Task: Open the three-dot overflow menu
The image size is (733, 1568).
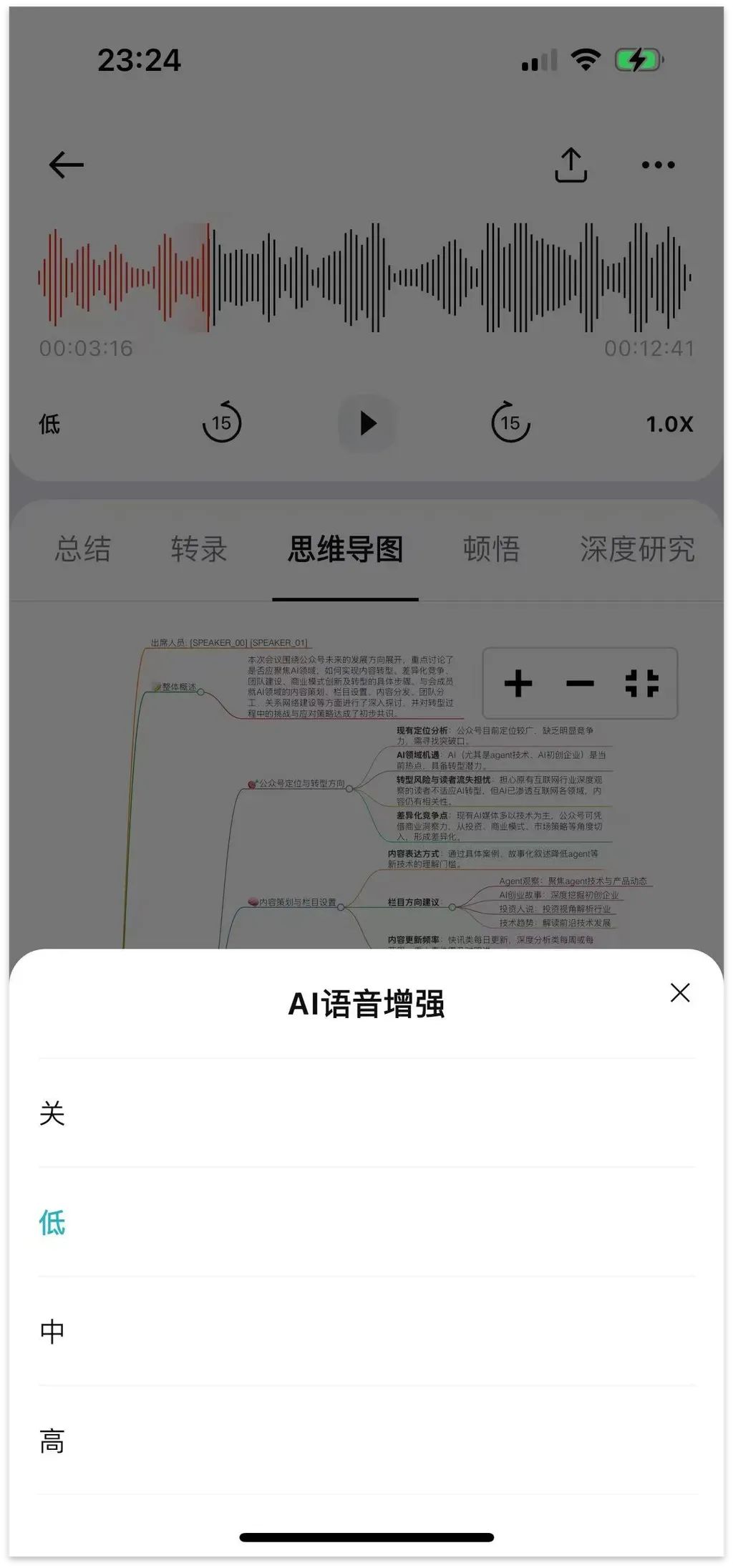Action: click(x=658, y=165)
